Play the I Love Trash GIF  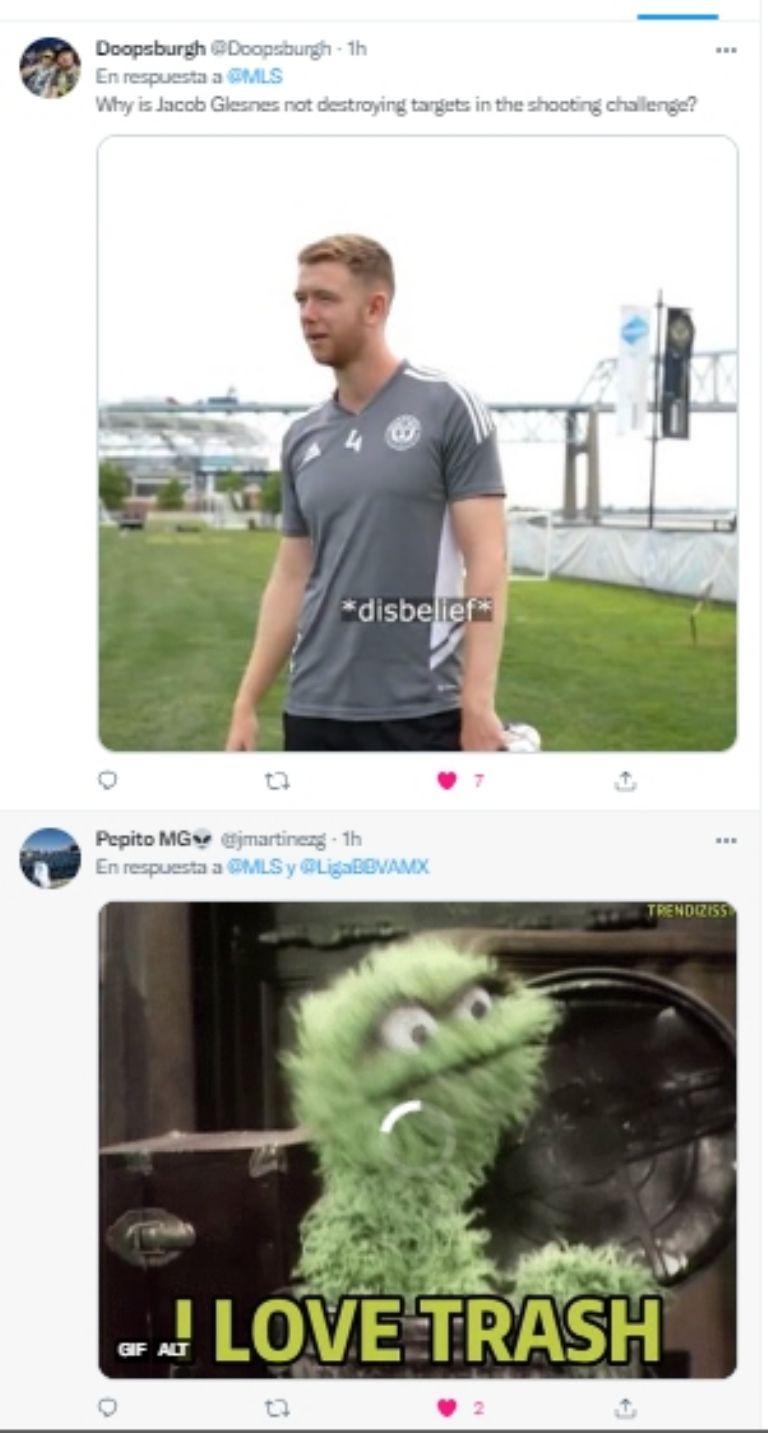(417, 1138)
